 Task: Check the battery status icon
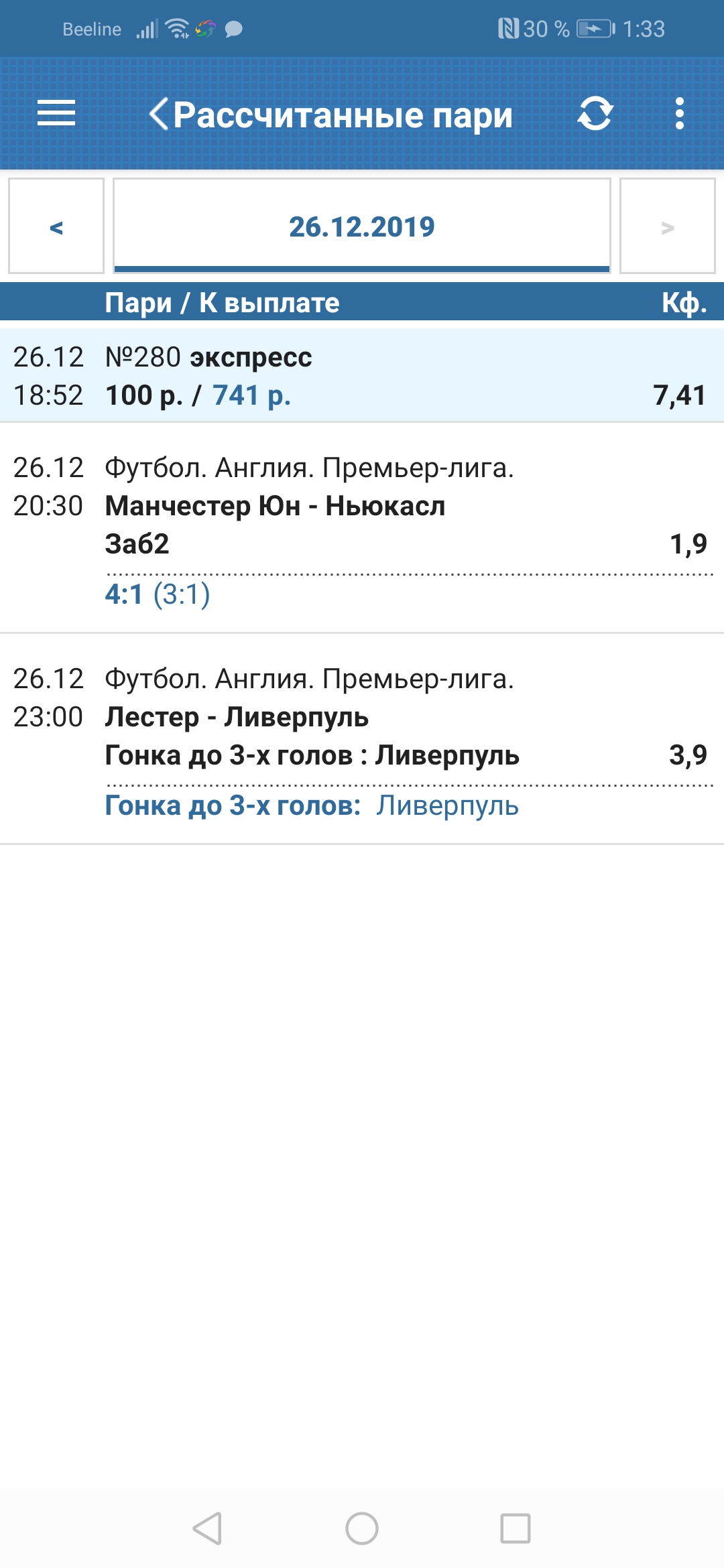tap(593, 28)
